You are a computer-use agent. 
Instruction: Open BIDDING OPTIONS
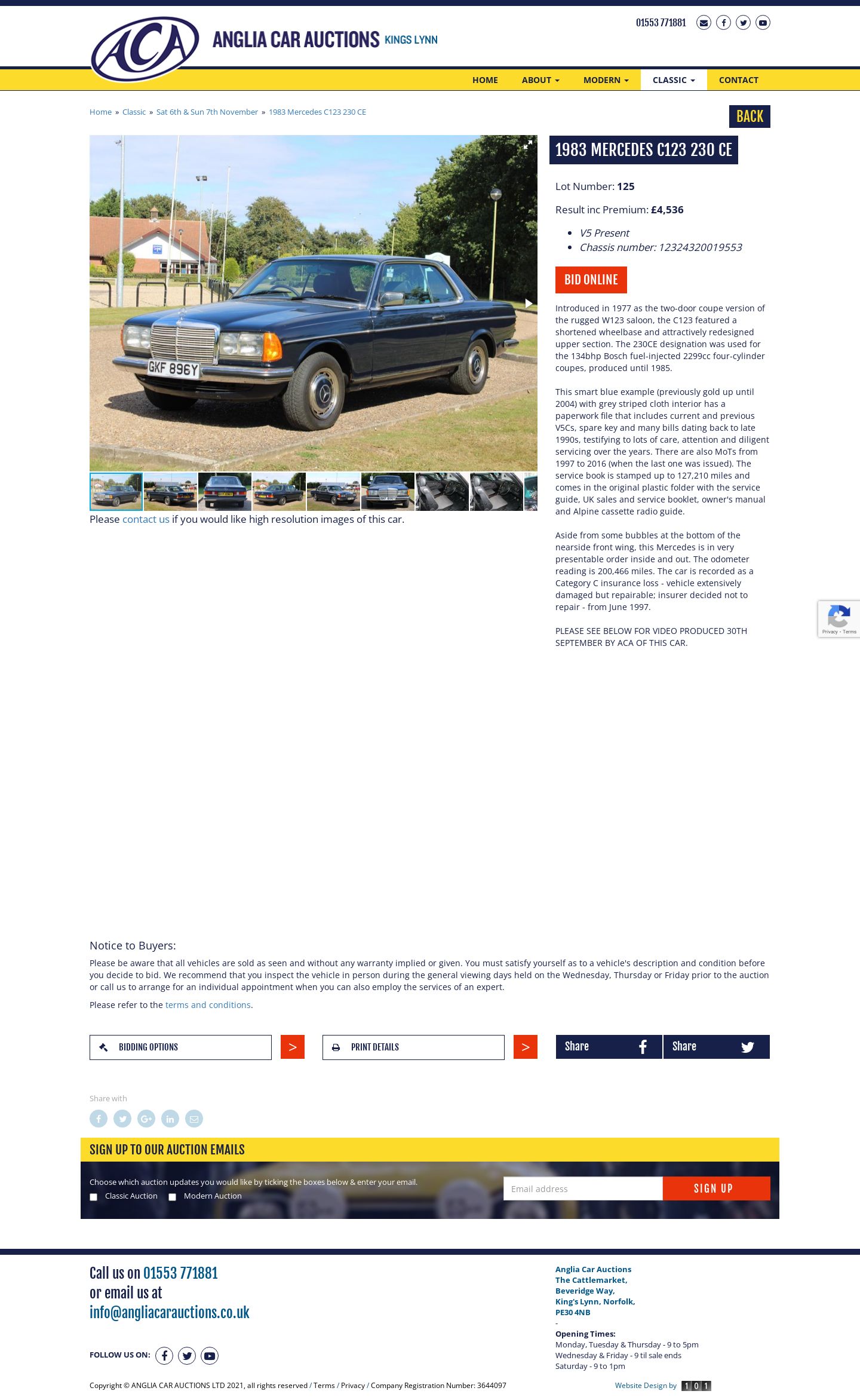tap(180, 1047)
